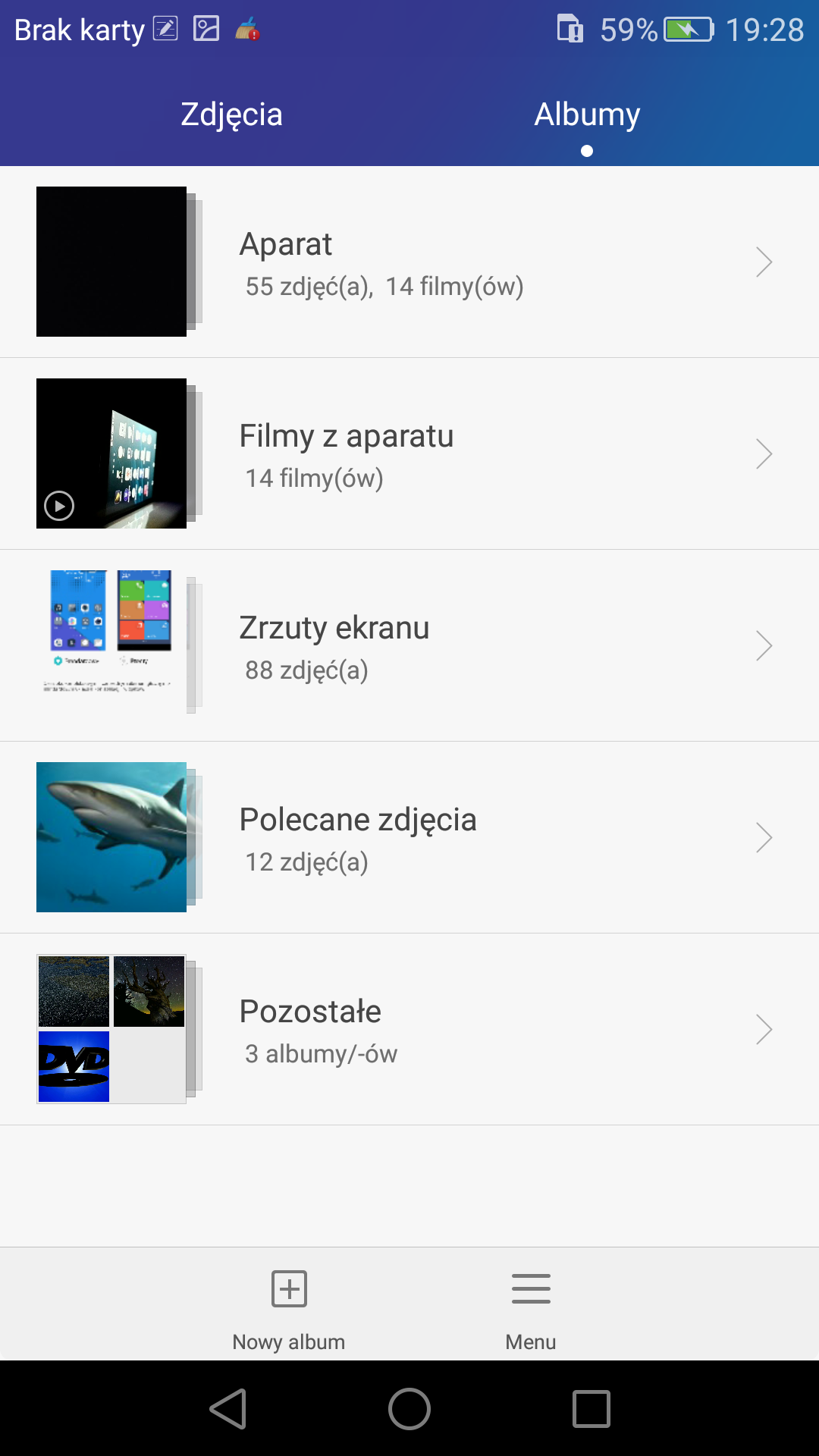Open the Filmy z aparatu album
Screen dimensions: 819x1456
tap(409, 453)
